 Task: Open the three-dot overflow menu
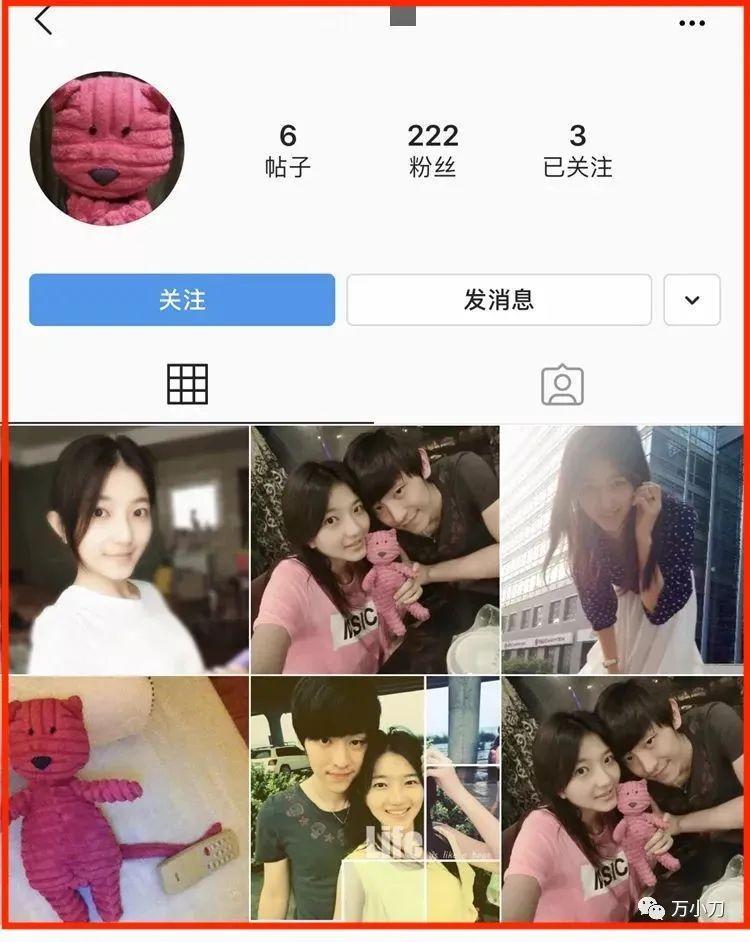(x=692, y=23)
